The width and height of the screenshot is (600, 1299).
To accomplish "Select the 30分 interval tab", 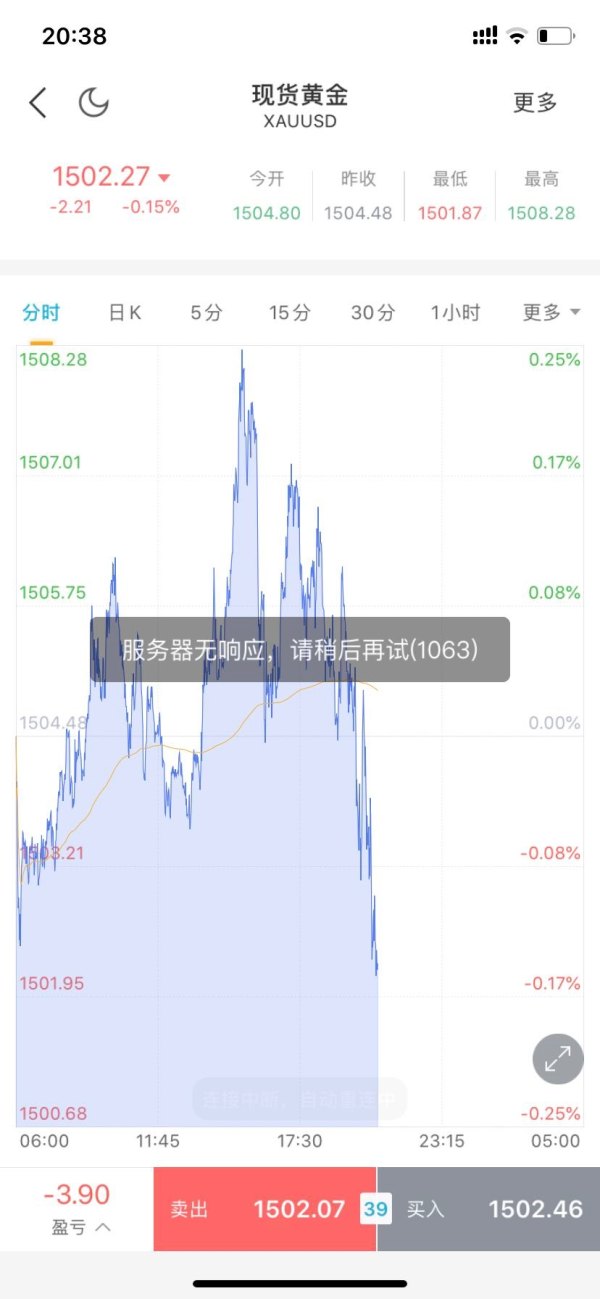I will (x=372, y=313).
